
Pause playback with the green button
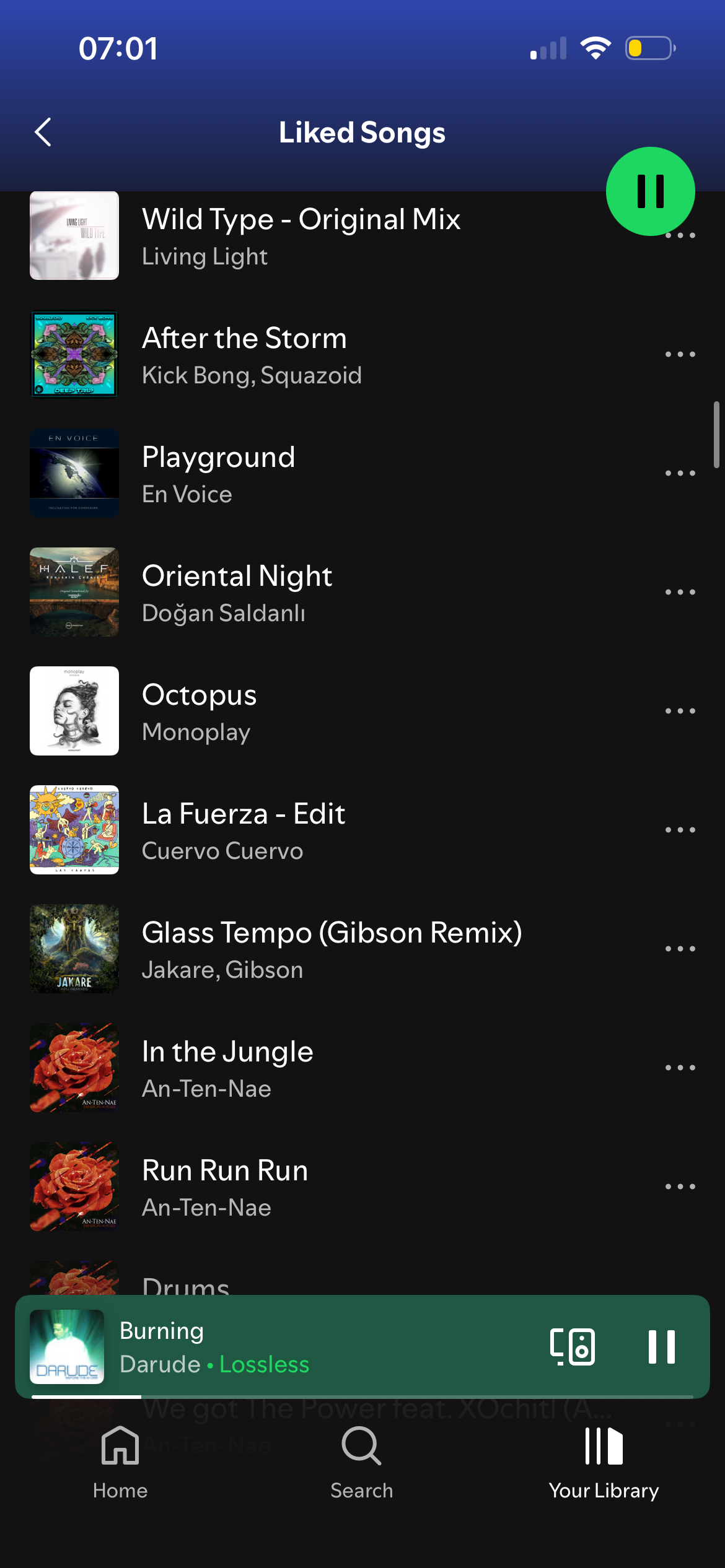(x=650, y=191)
